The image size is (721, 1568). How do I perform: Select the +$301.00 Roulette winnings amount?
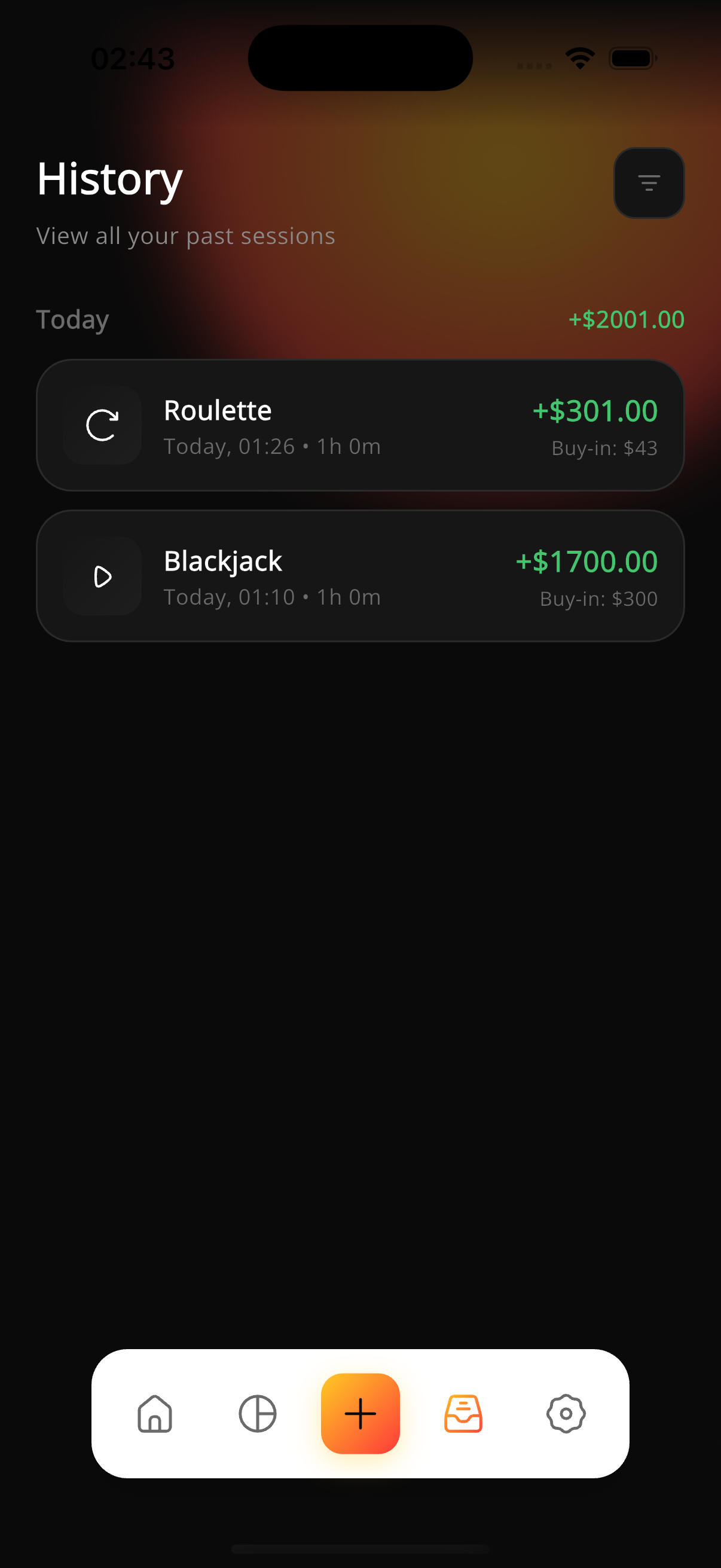595,410
